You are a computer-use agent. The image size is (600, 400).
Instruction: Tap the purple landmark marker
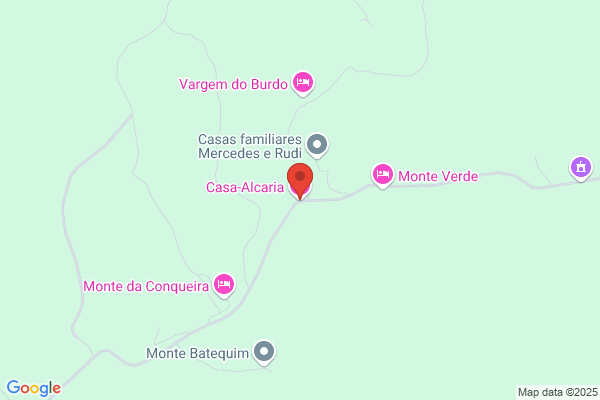(581, 168)
